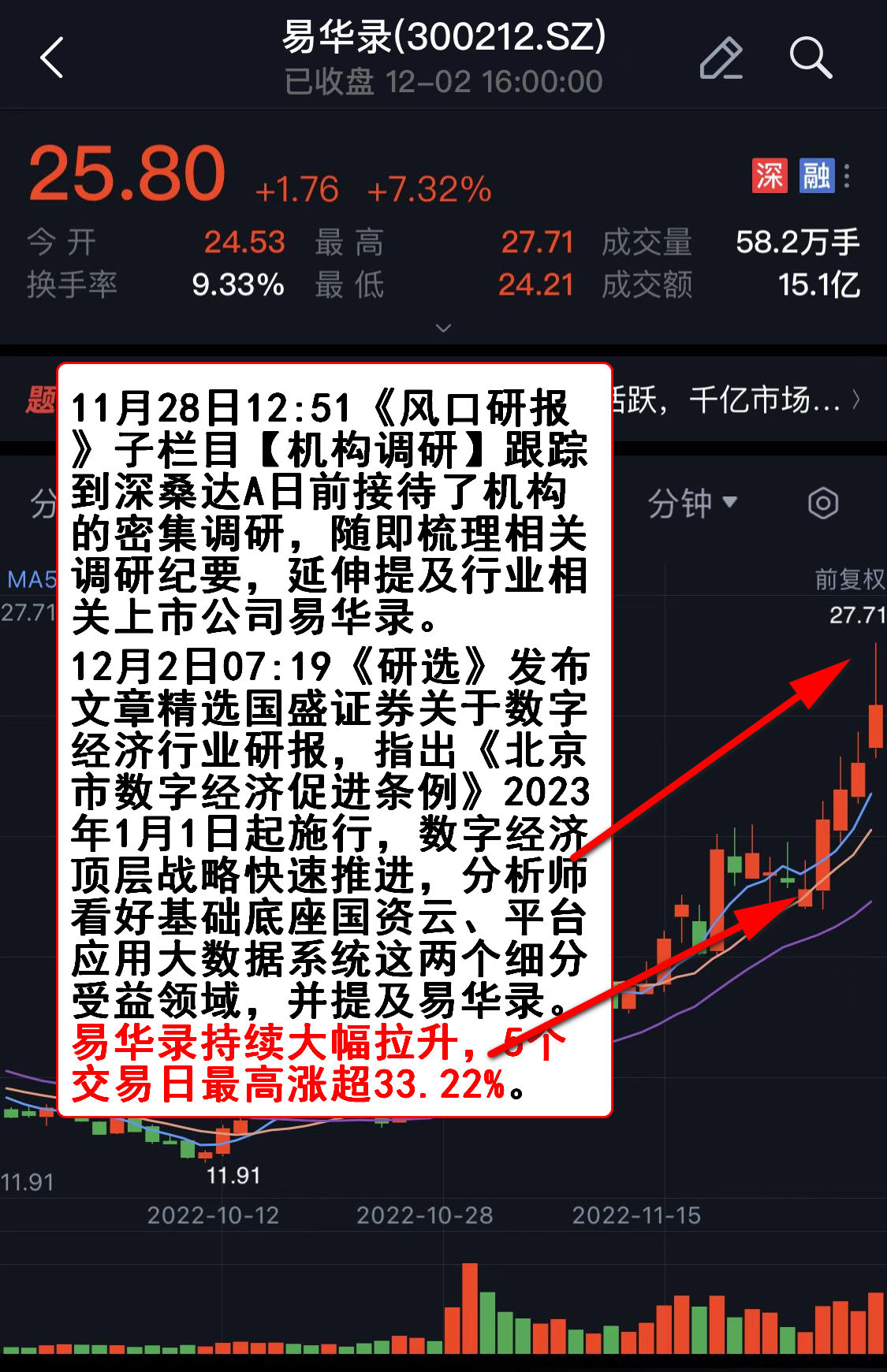Screen dimensions: 887x1372
Task: Open chart settings hexagon icon
Action: pyautogui.click(x=822, y=503)
